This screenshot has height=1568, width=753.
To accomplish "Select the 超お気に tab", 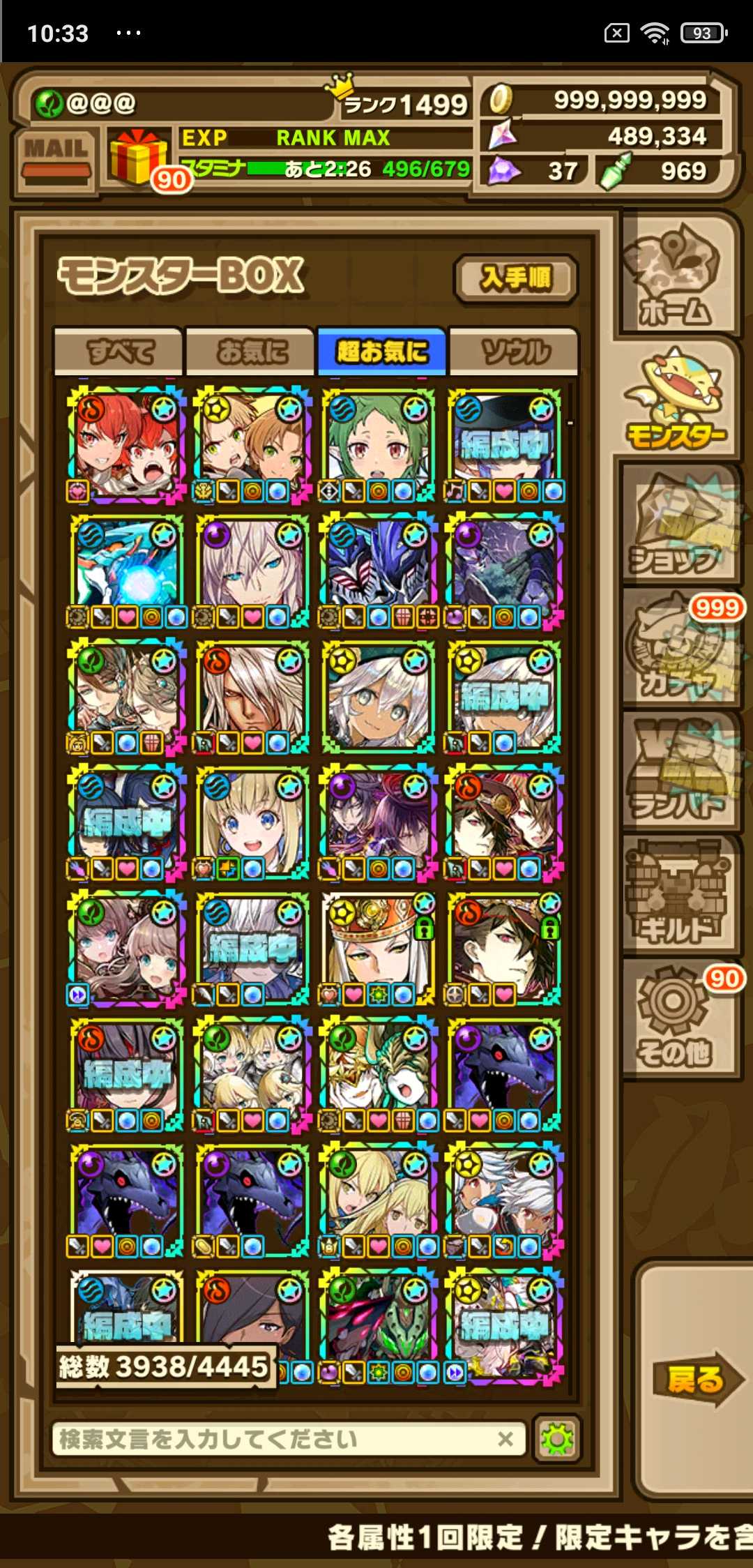I will tap(381, 352).
